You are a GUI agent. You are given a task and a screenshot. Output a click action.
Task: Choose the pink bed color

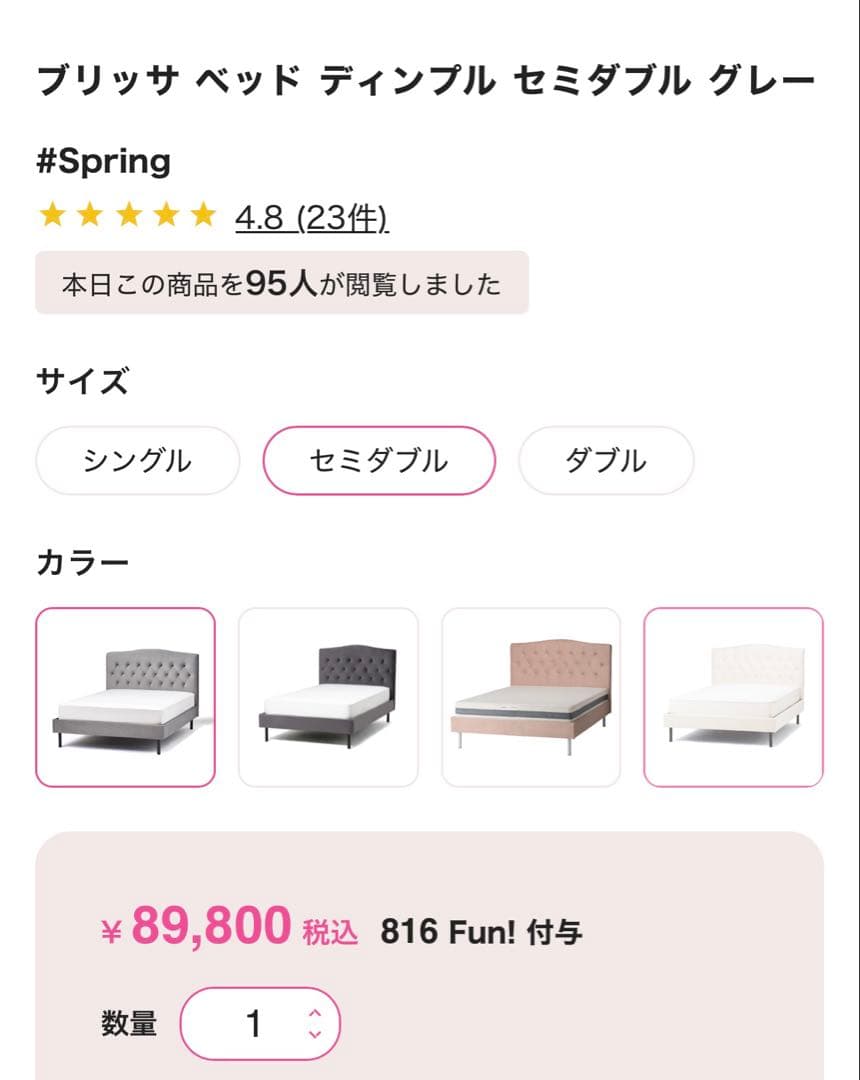531,697
